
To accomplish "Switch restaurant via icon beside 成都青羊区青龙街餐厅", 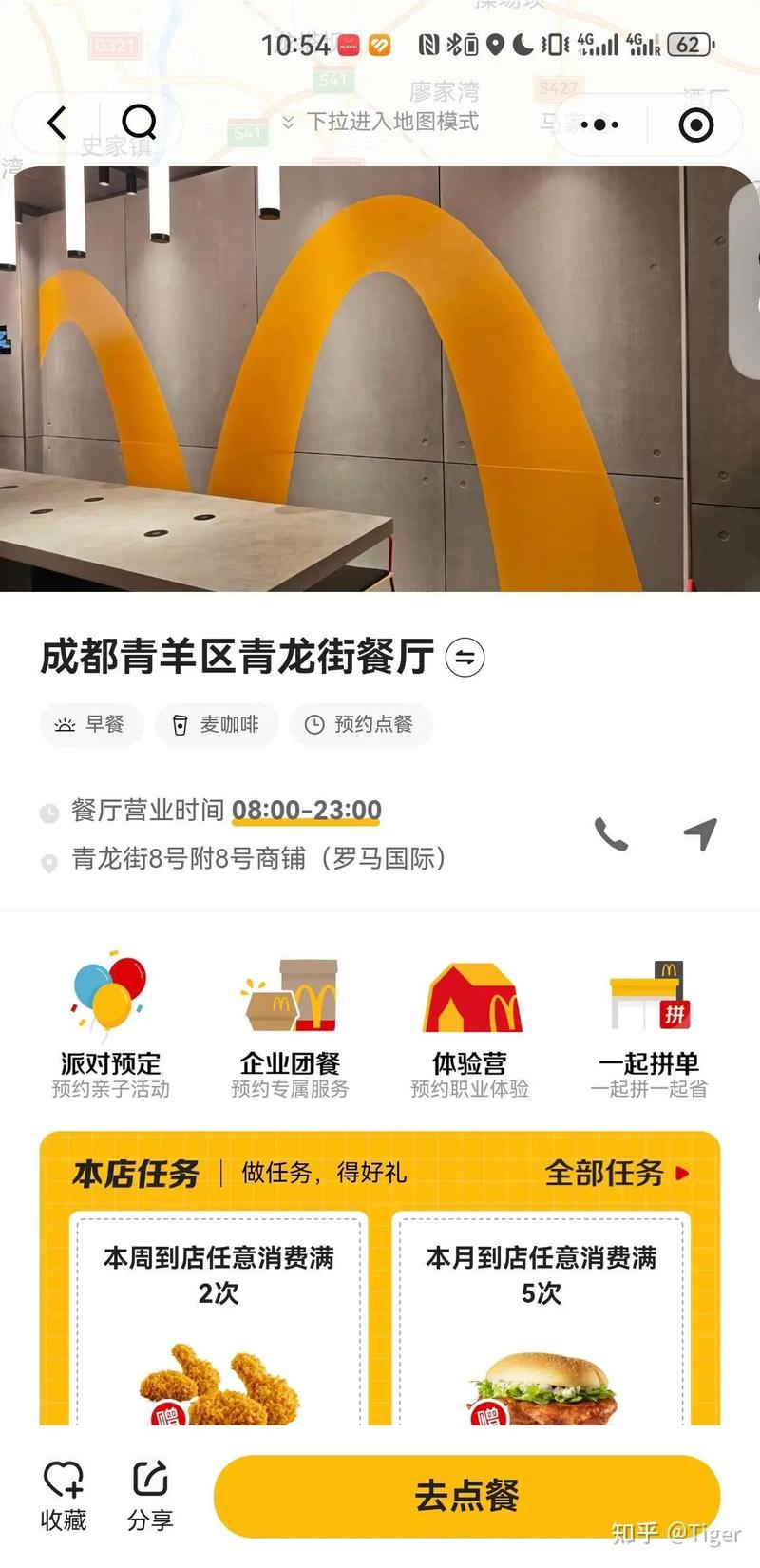I will 465,658.
